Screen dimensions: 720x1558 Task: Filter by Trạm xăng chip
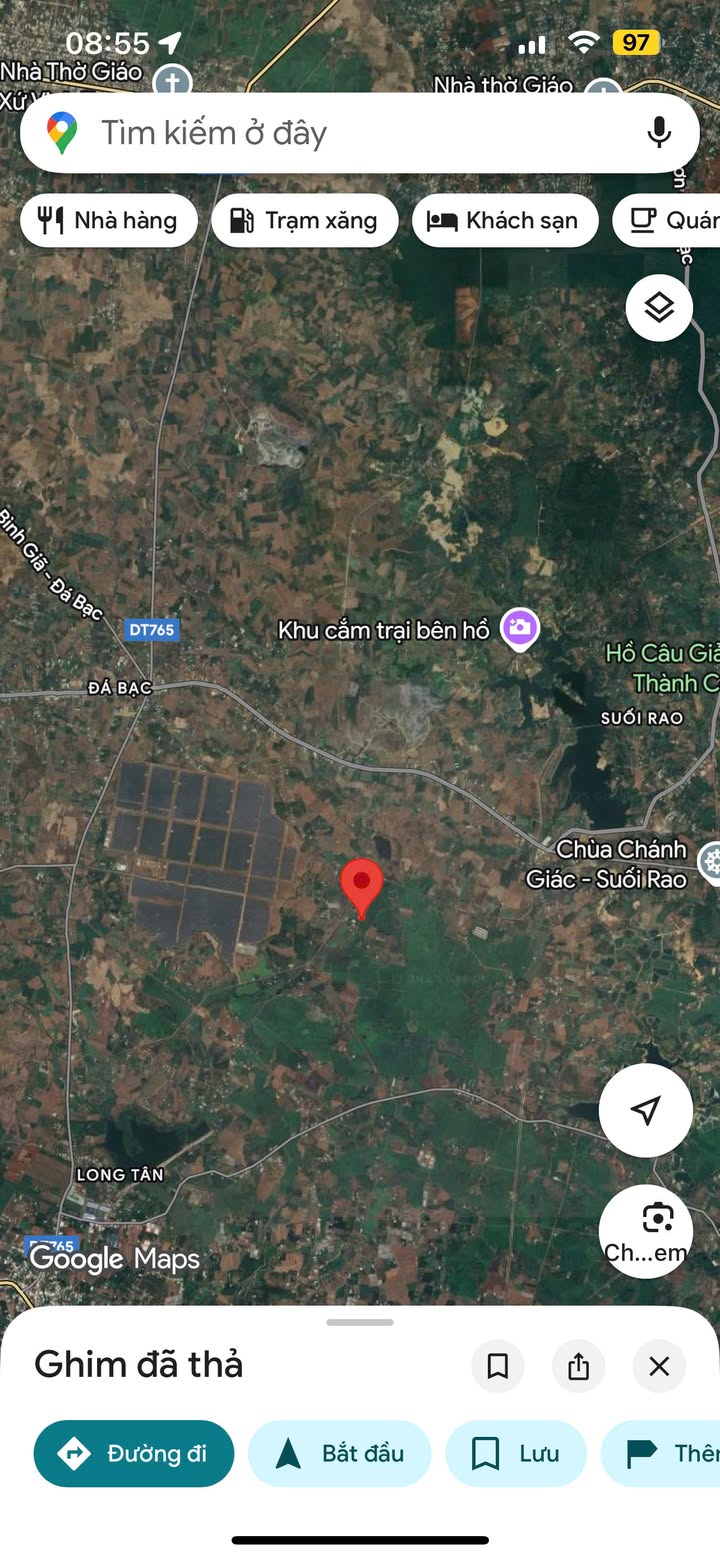[x=304, y=221]
